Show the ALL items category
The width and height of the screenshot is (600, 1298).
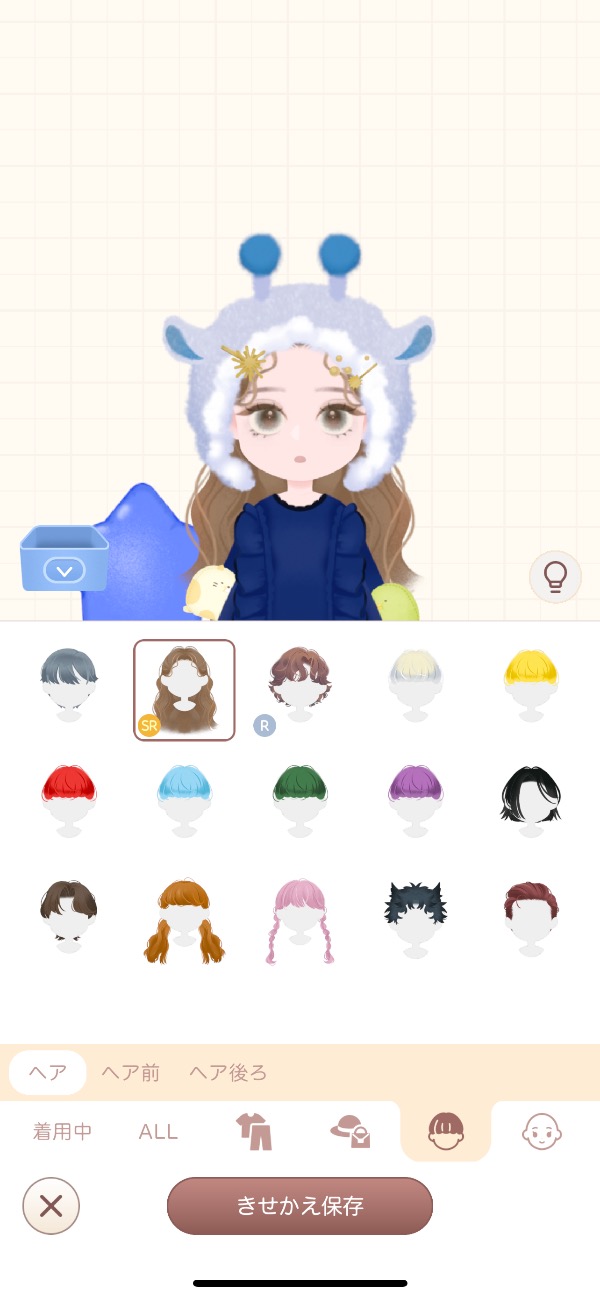[x=158, y=1132]
